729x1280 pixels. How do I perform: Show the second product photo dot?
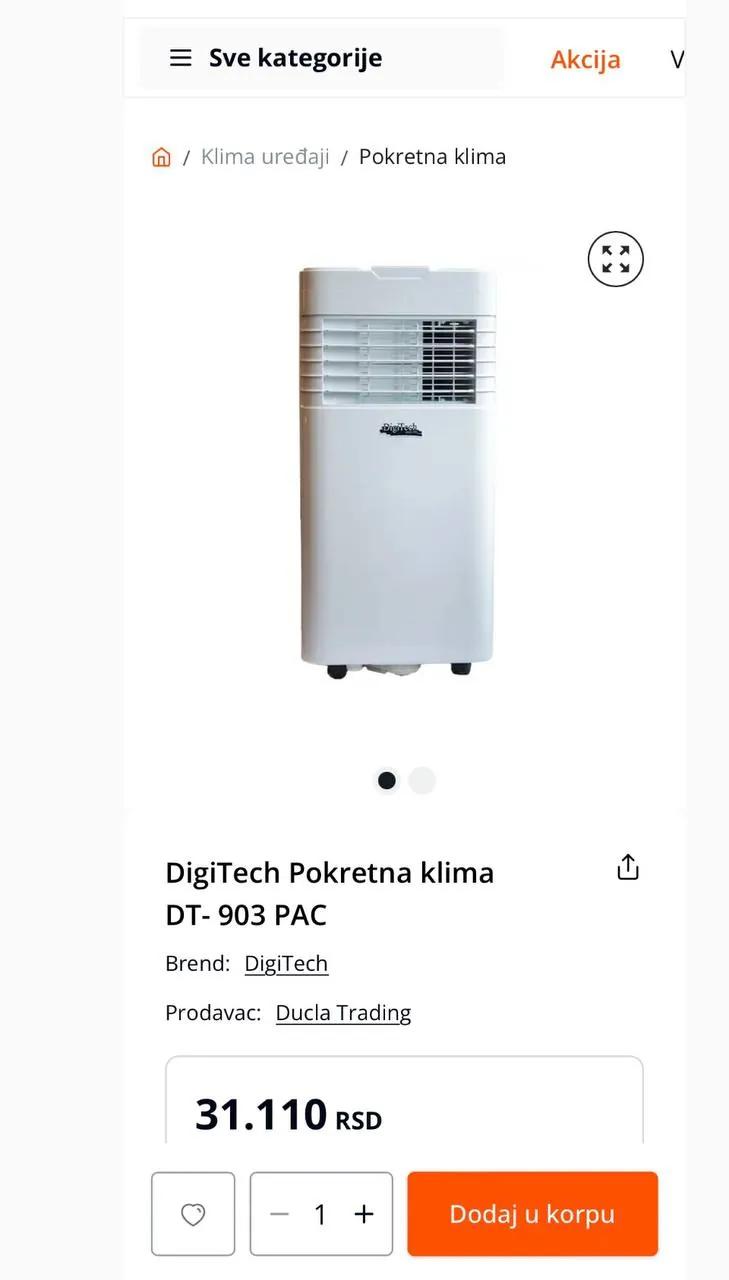click(x=422, y=780)
